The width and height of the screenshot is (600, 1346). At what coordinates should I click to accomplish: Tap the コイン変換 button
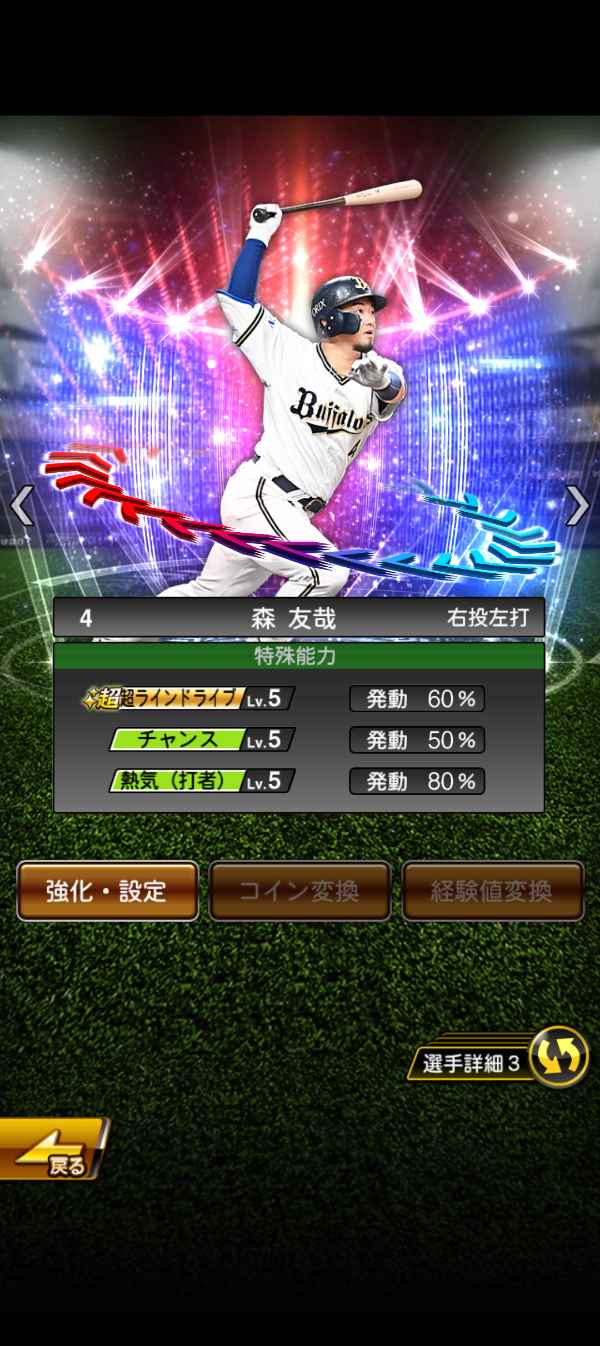(300, 890)
